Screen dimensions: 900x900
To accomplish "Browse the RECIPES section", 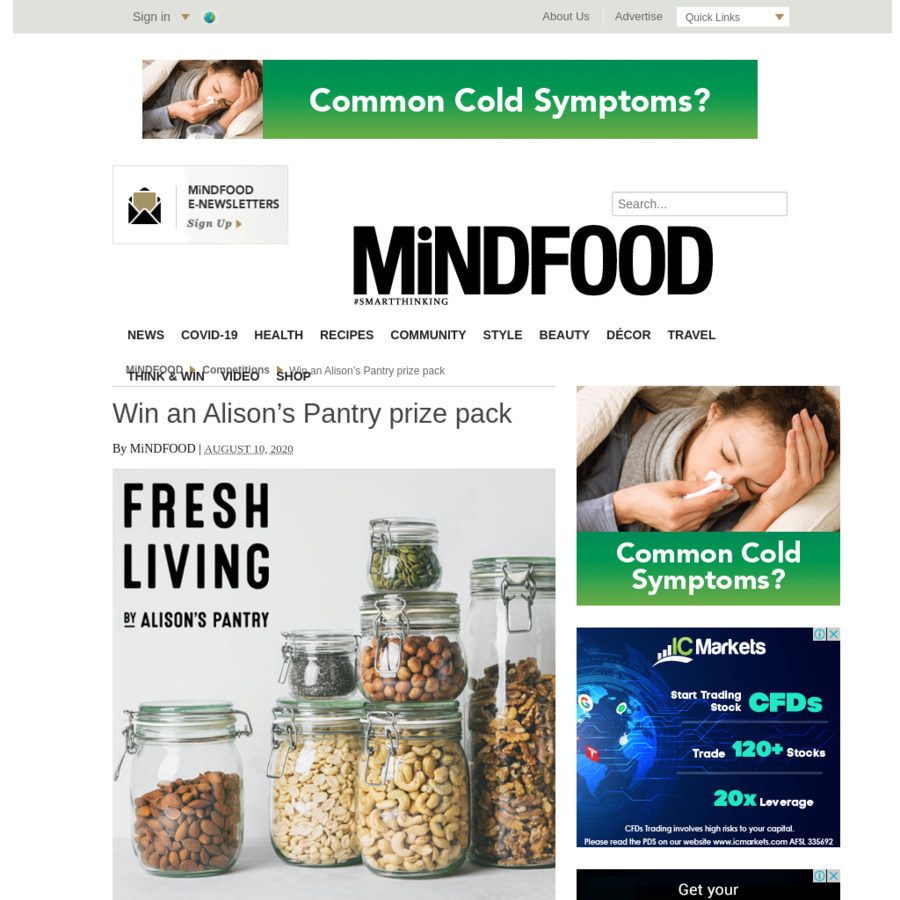I will click(x=347, y=335).
